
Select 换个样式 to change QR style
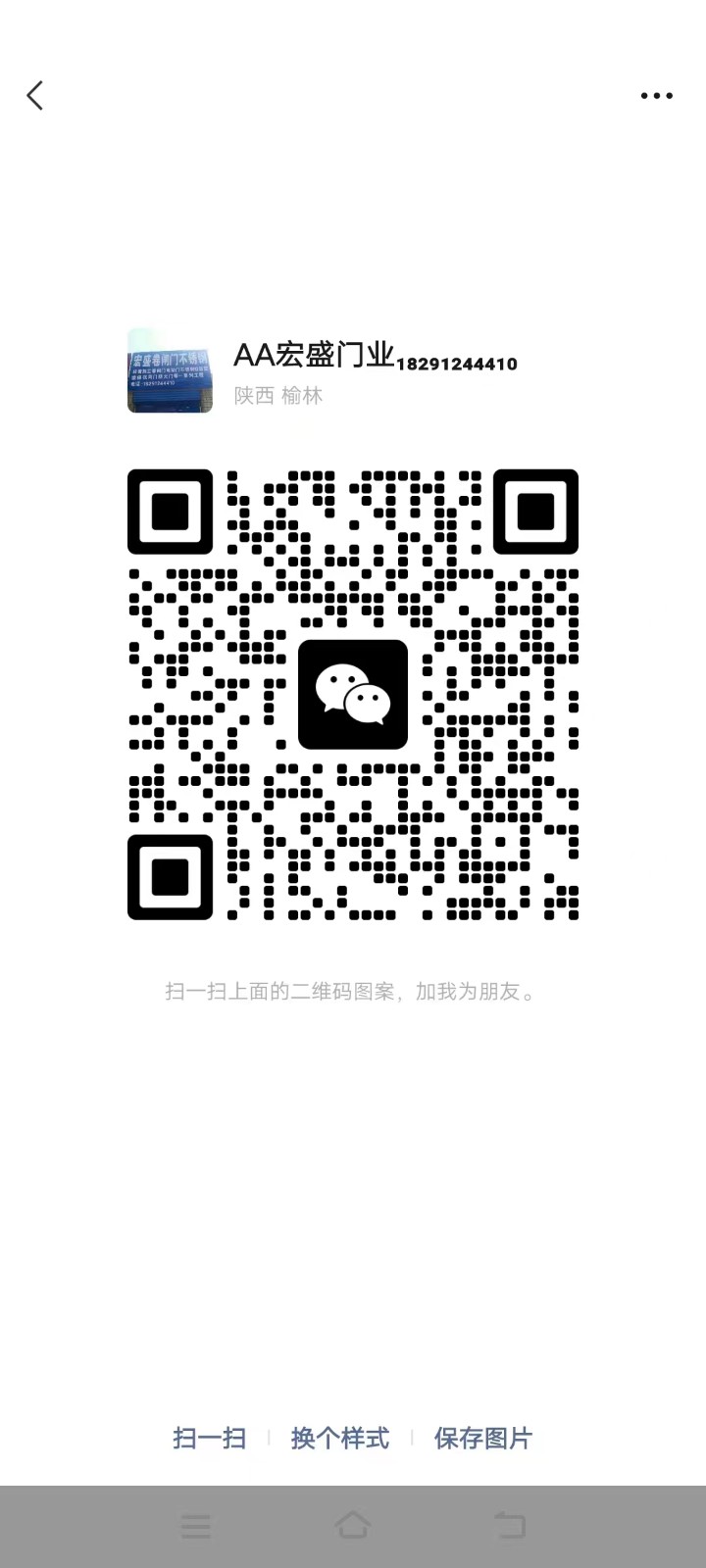pos(340,1438)
